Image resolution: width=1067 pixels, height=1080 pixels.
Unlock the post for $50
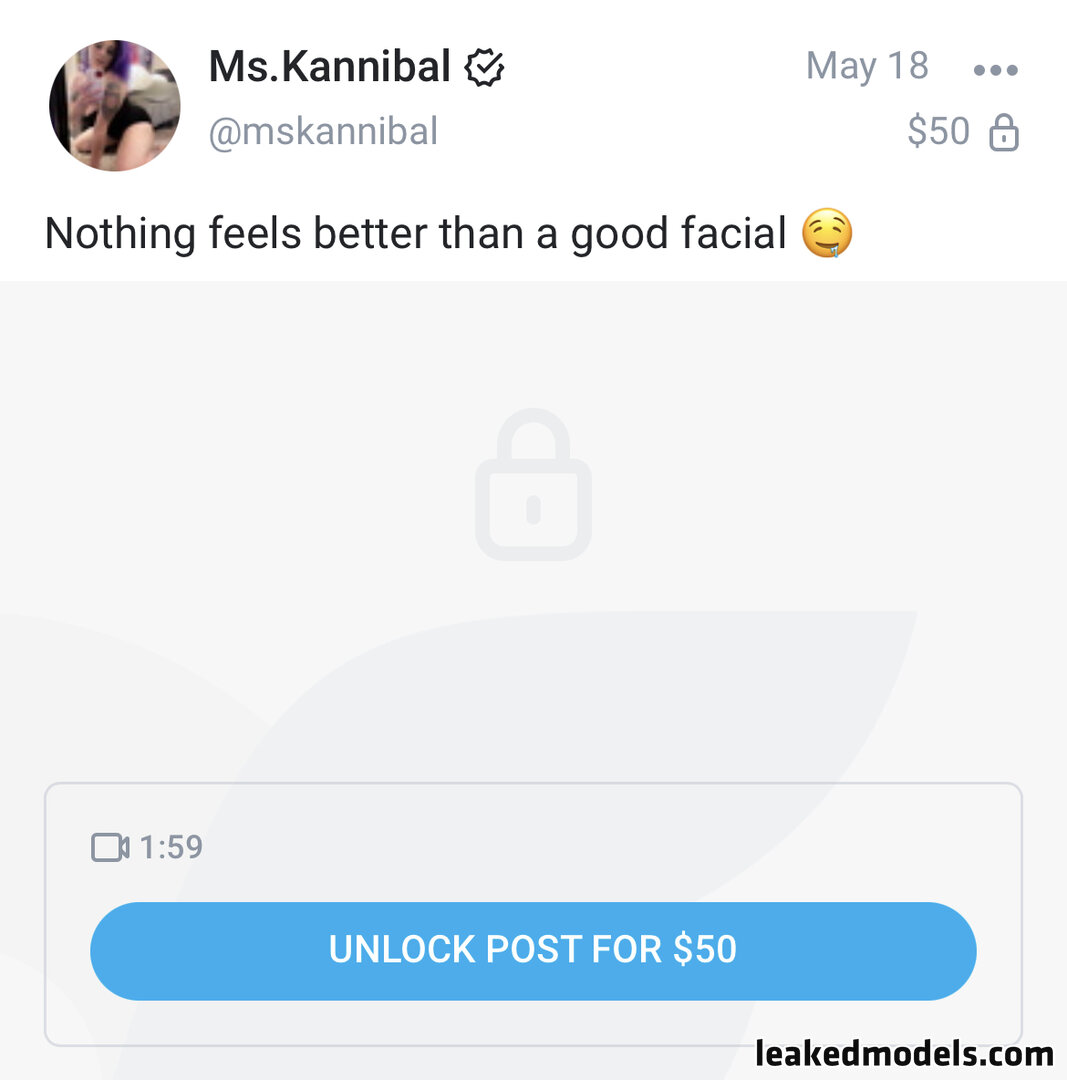[533, 950]
